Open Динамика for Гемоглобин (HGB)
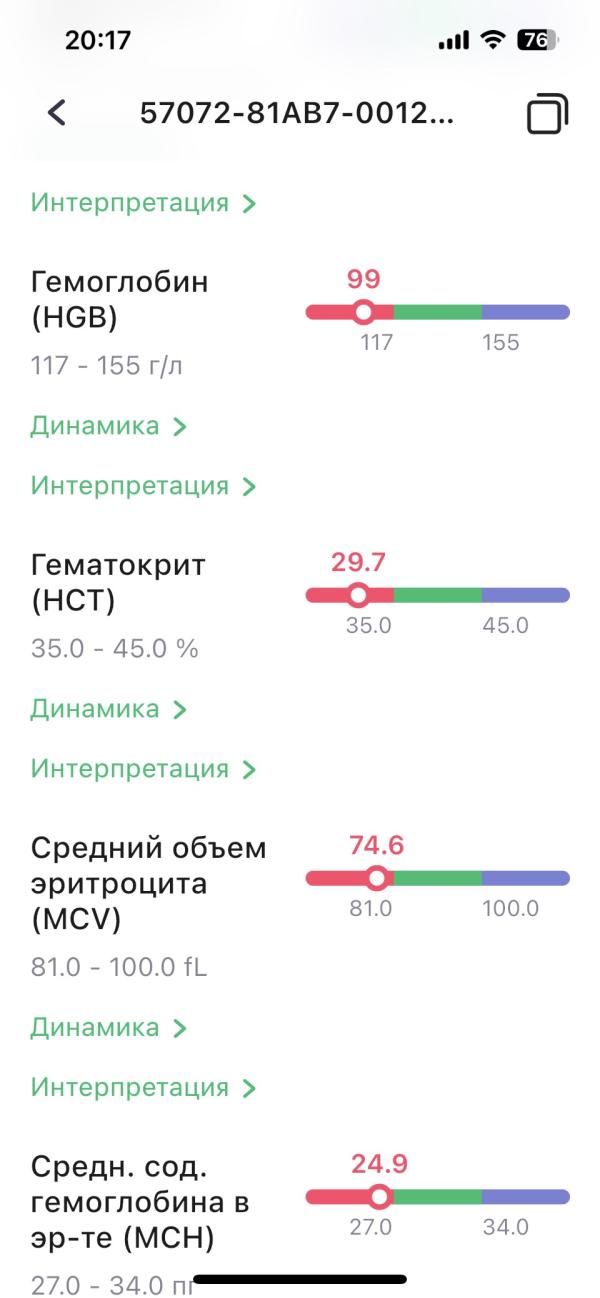 (x=108, y=426)
